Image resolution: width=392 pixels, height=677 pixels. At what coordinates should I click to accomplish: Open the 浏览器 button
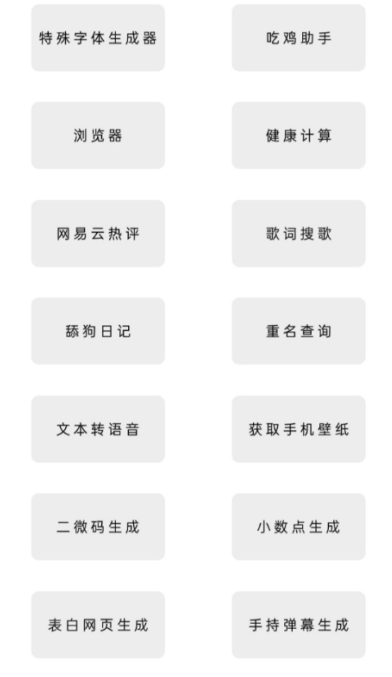pos(98,136)
